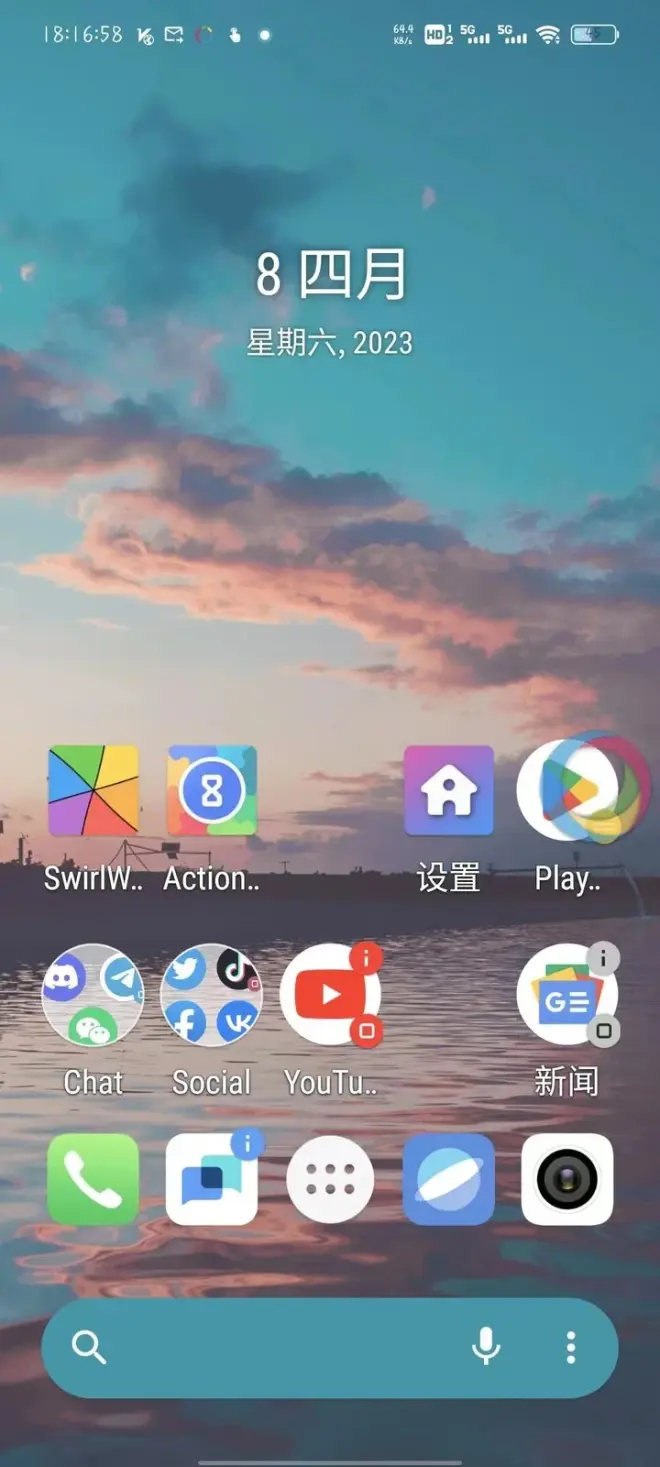Tap the 8 四月 date widget

330,275
